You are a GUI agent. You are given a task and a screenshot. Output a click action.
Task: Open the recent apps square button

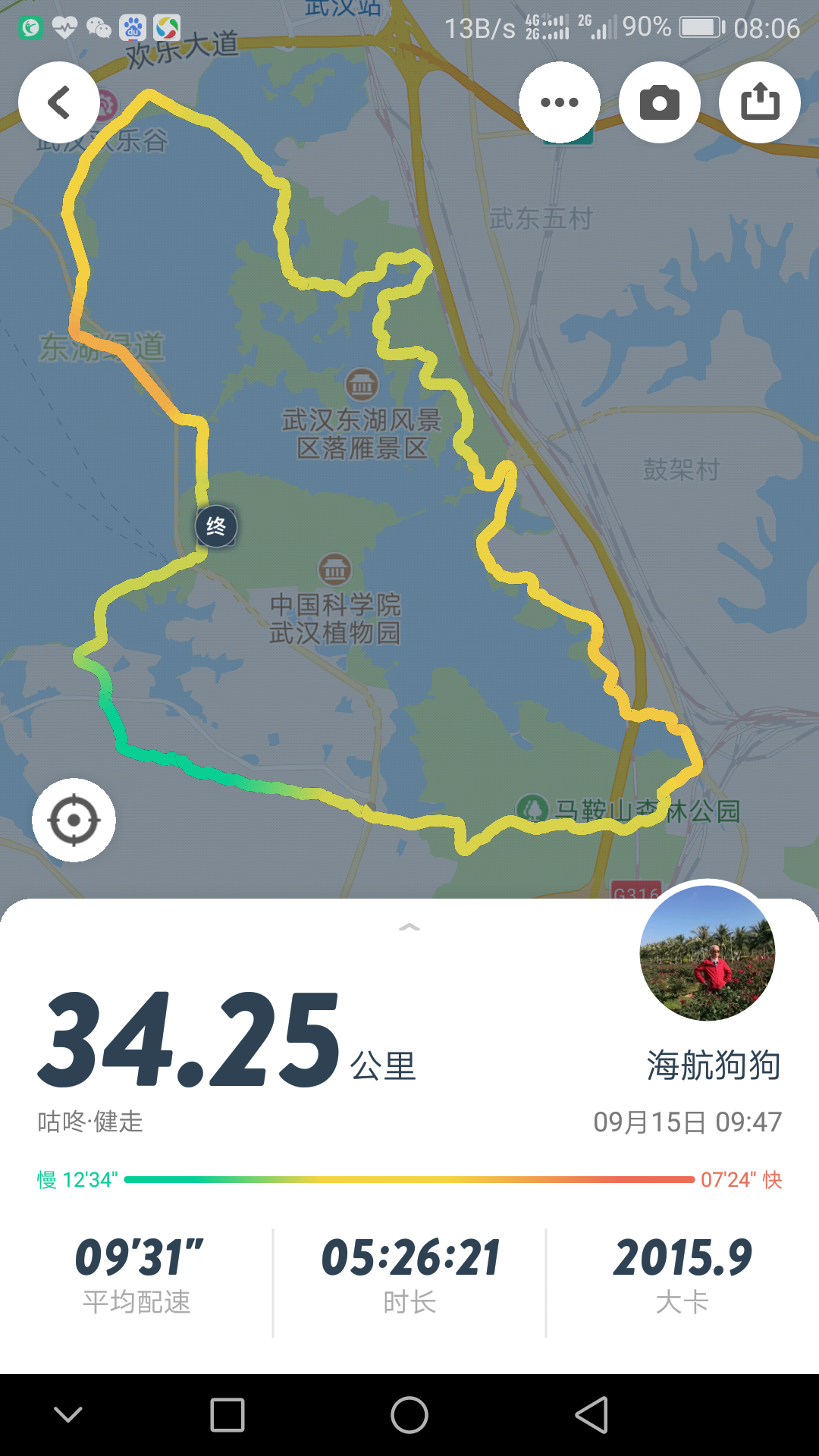tap(227, 1415)
